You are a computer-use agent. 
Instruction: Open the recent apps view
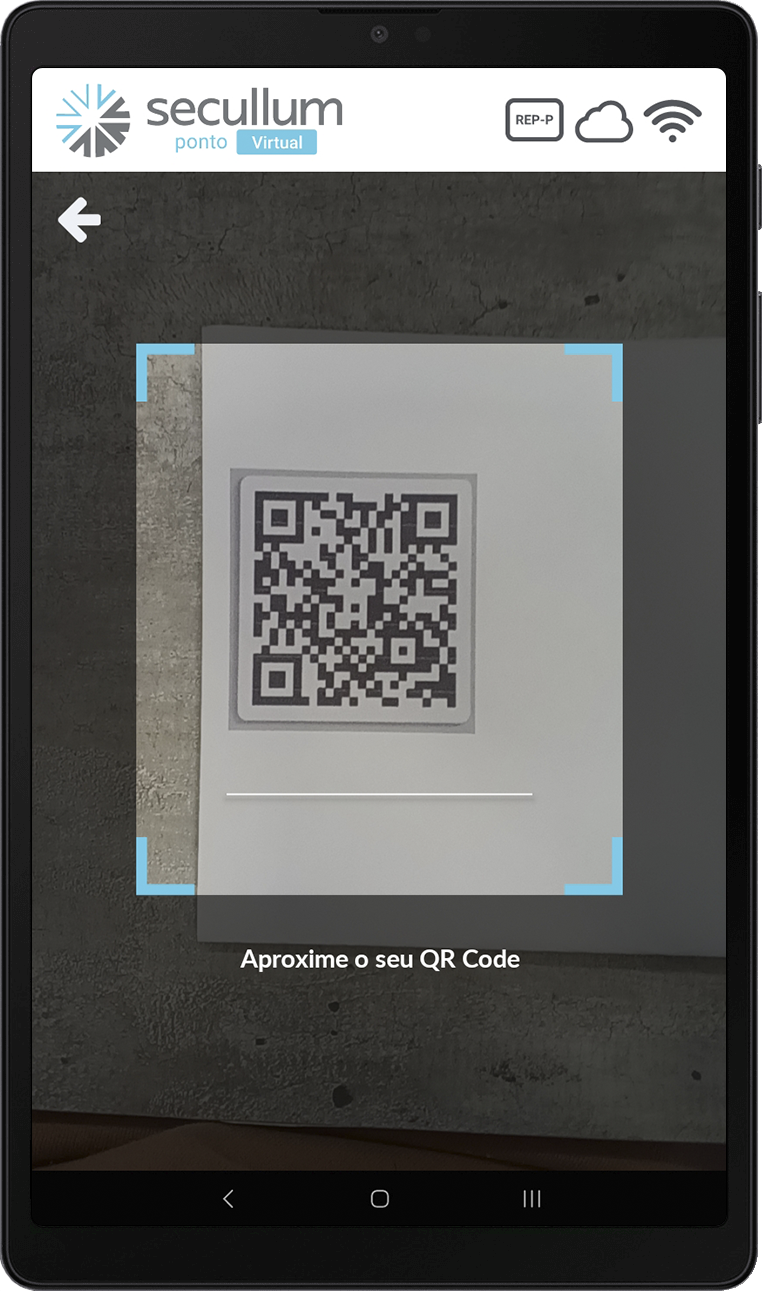[532, 1198]
